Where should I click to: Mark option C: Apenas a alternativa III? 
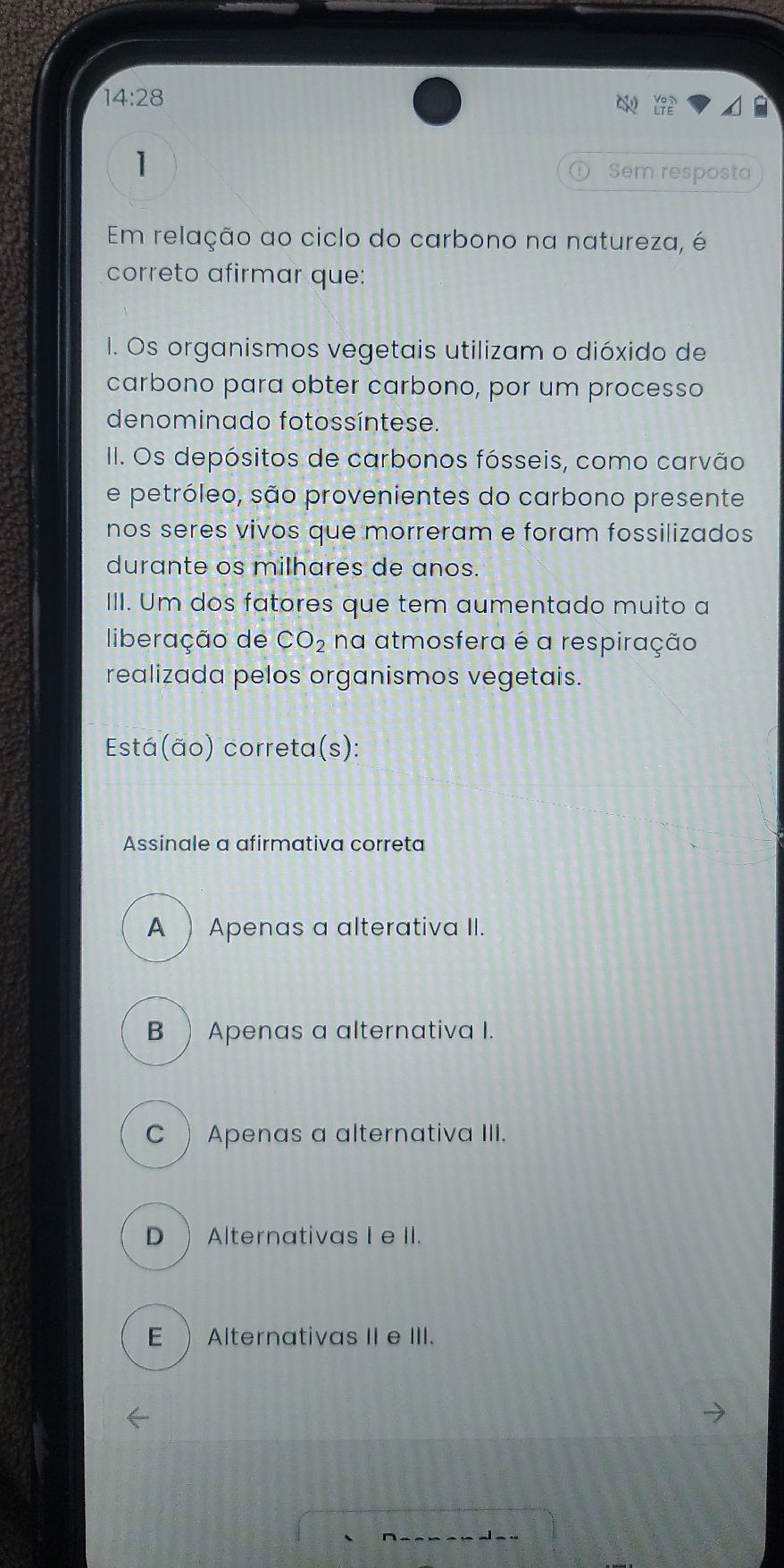[157, 1134]
